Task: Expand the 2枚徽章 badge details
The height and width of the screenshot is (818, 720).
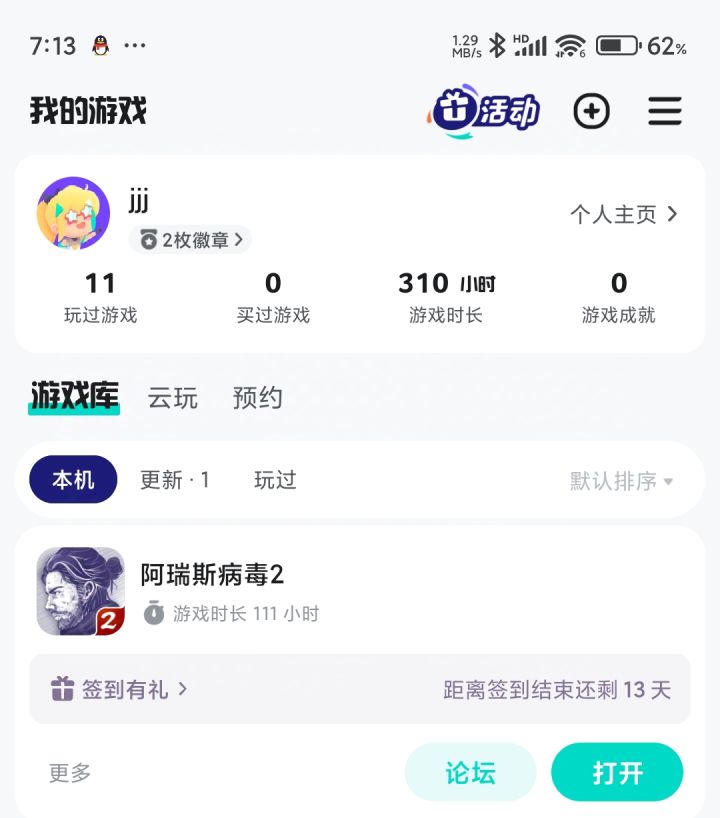Action: point(189,240)
